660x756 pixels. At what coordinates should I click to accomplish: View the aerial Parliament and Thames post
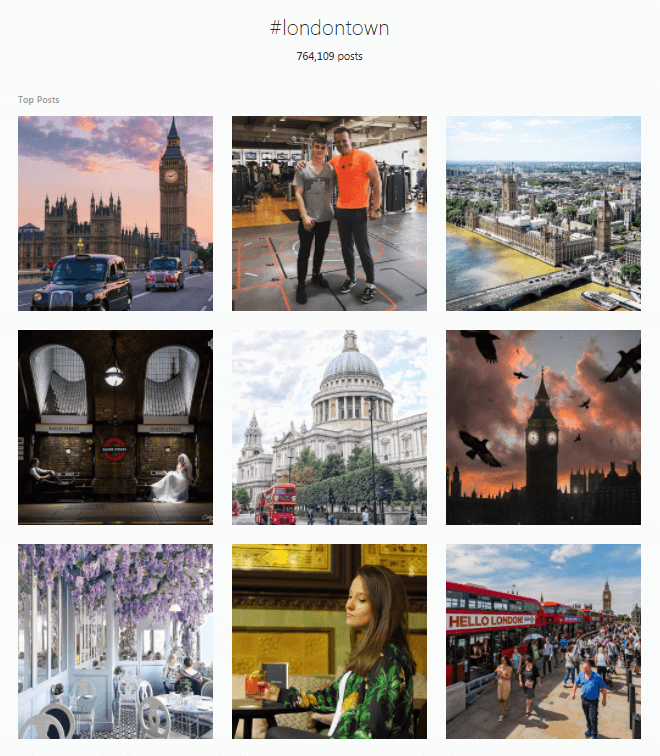[x=543, y=213]
